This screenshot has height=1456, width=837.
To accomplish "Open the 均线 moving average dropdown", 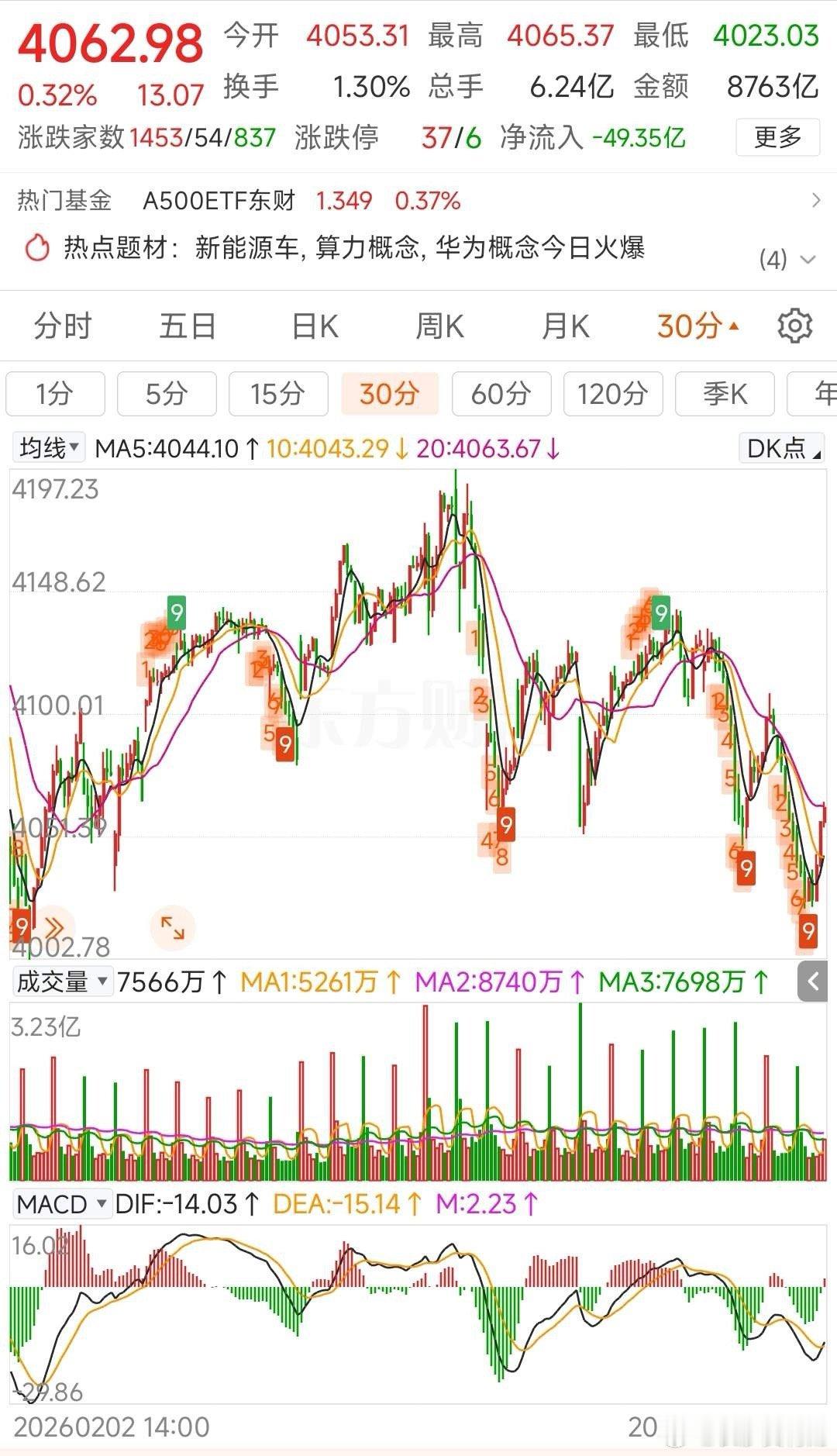I will click(46, 448).
